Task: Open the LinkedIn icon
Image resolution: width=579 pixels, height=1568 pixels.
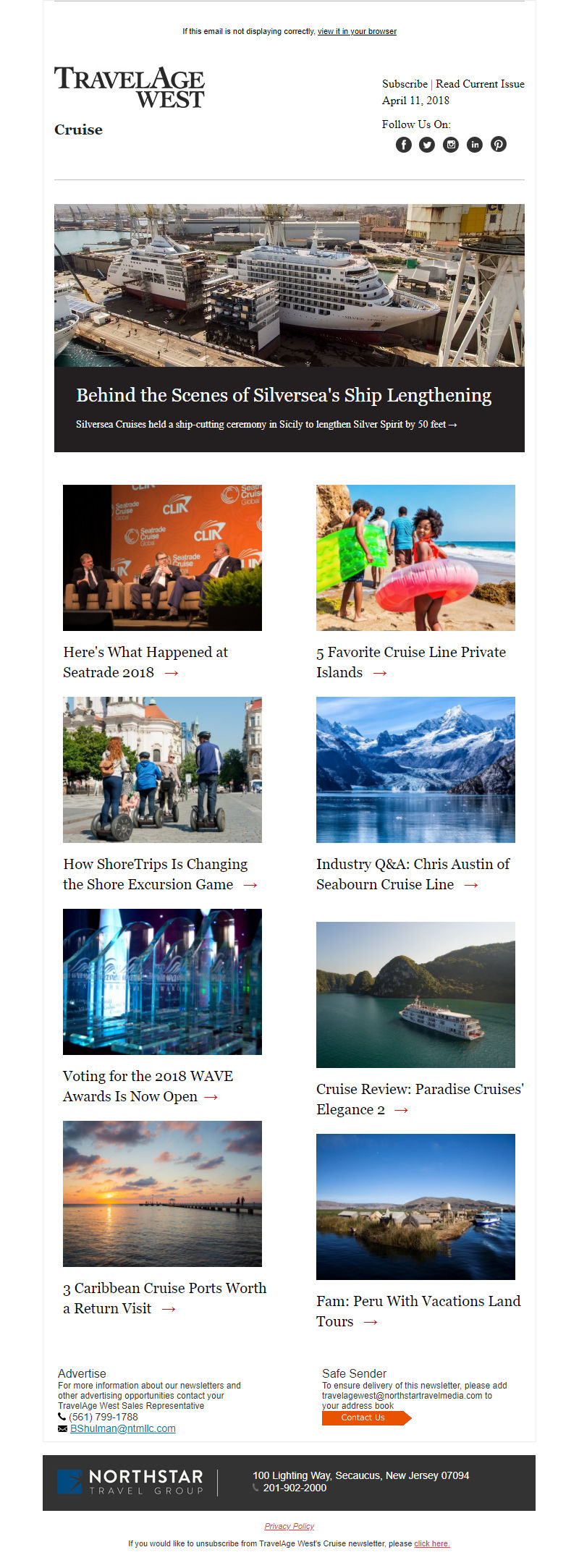Action: click(475, 145)
